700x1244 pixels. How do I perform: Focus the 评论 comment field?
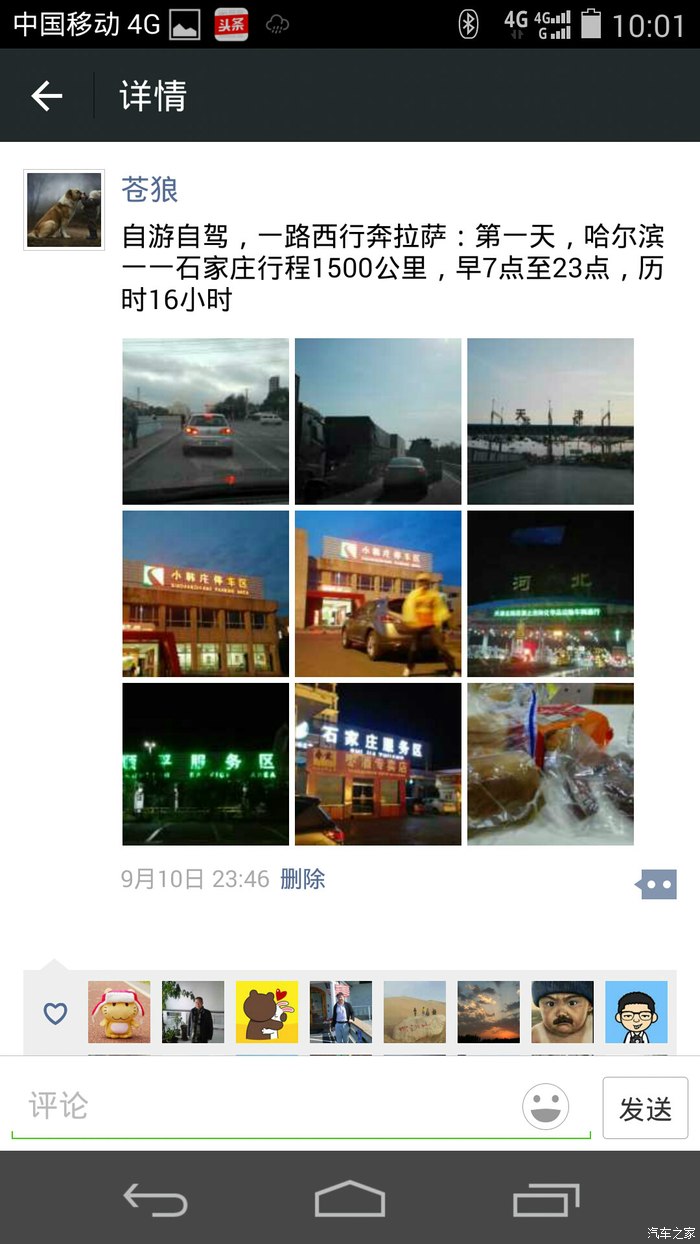[x=265, y=1106]
